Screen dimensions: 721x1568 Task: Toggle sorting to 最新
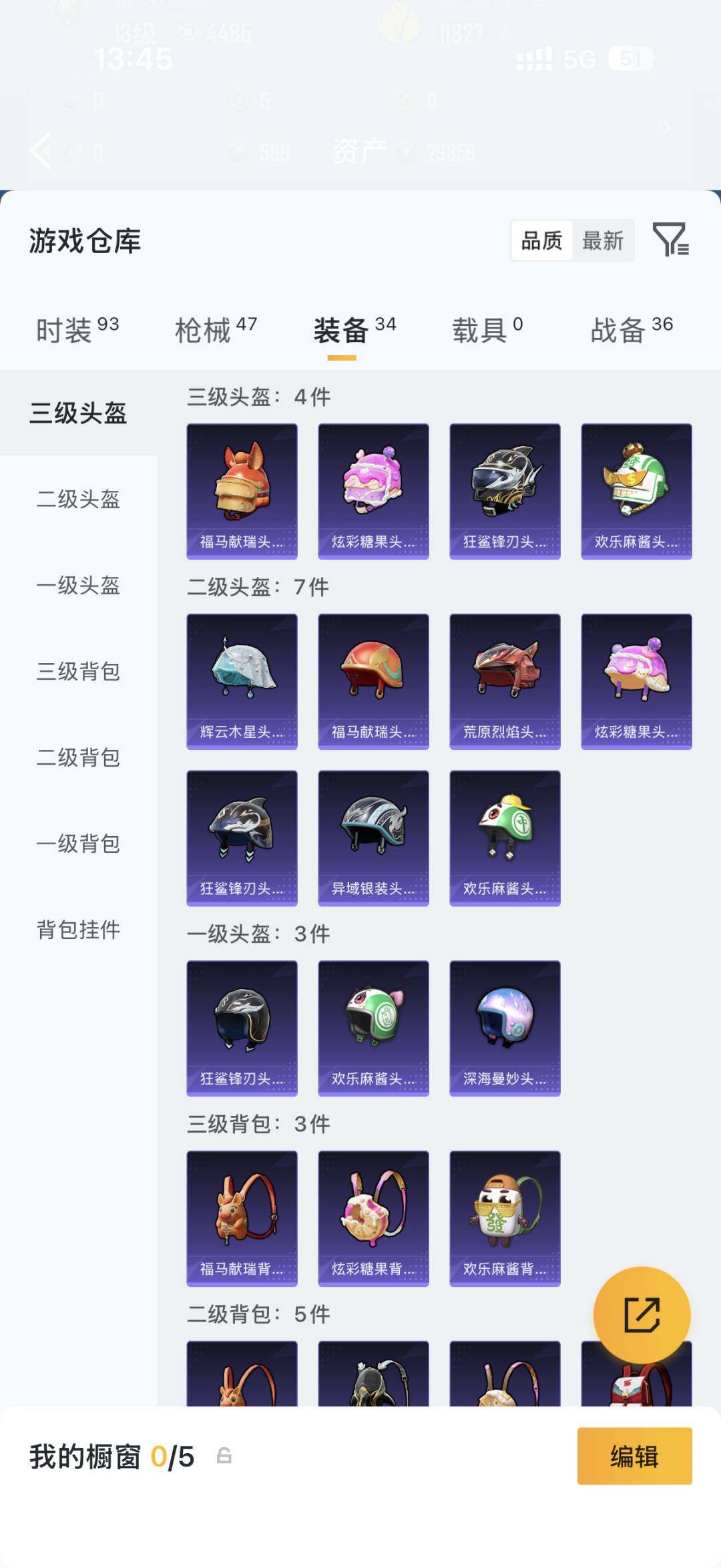click(x=602, y=242)
